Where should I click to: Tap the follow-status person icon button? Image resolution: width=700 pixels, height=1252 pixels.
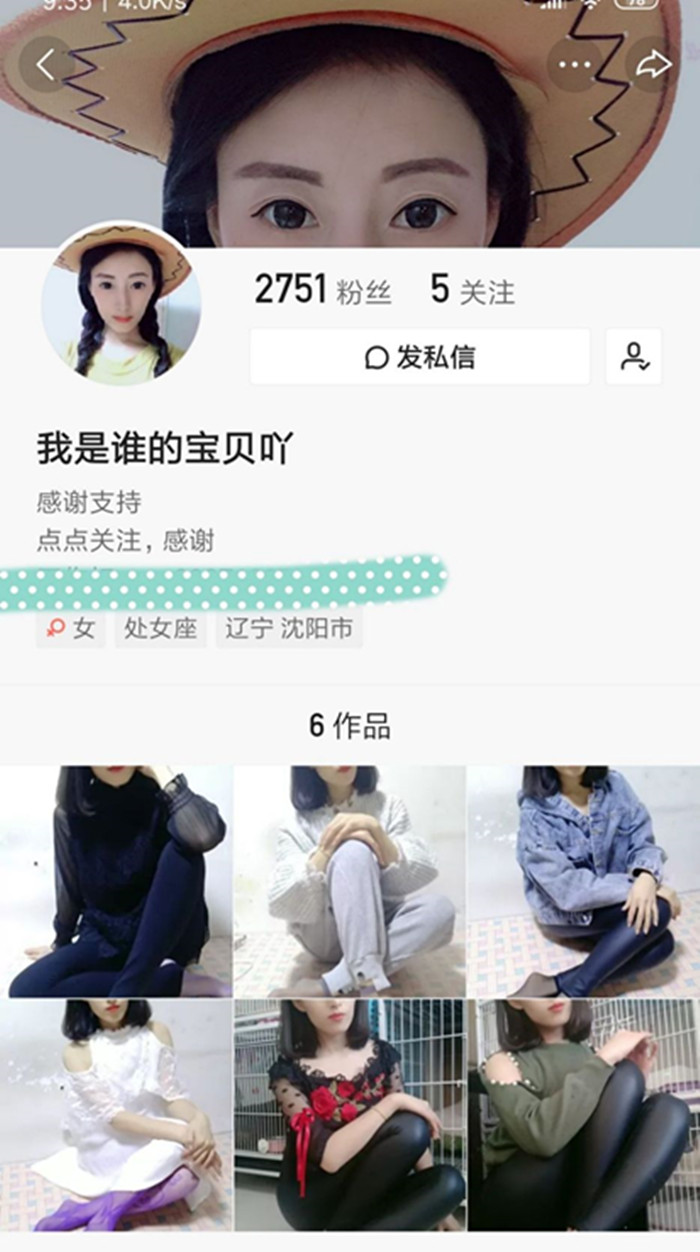tap(633, 357)
